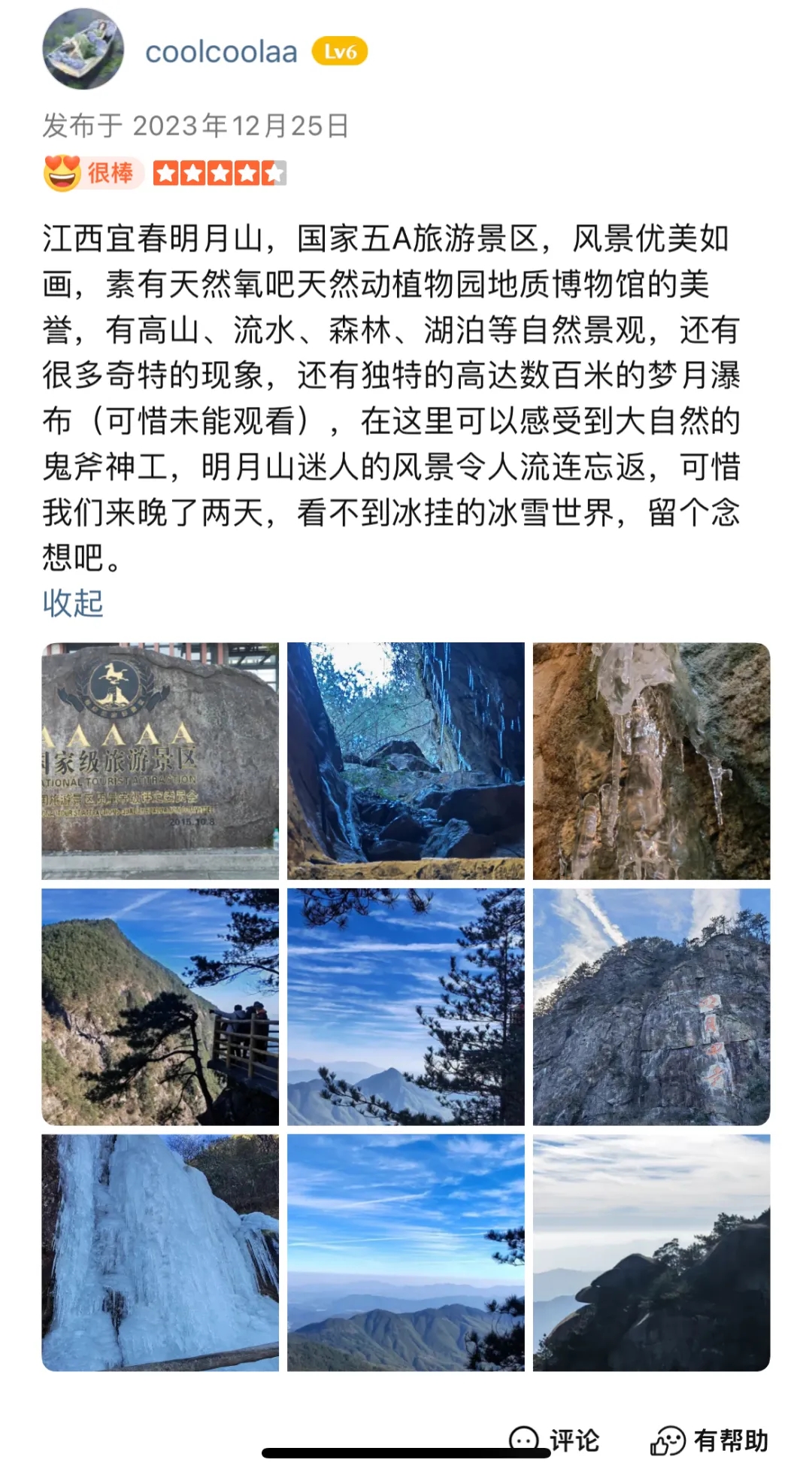View the pine tree and blue sky photo

406,1006
